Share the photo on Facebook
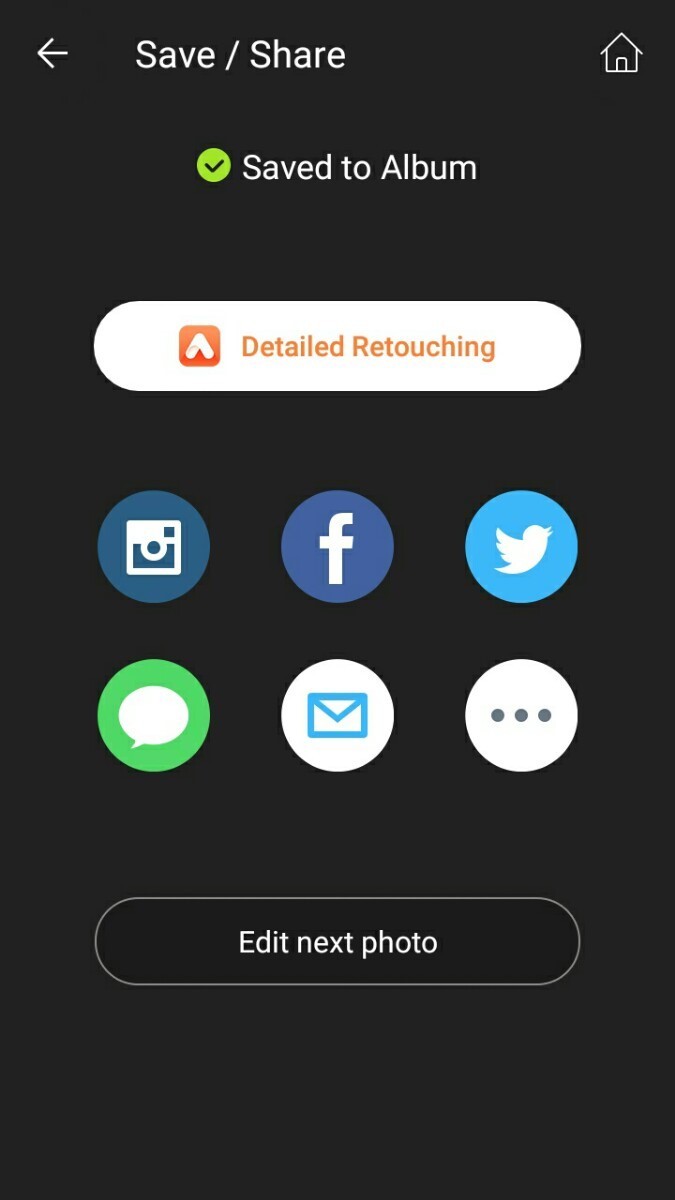Viewport: 675px width, 1200px height. (337, 546)
